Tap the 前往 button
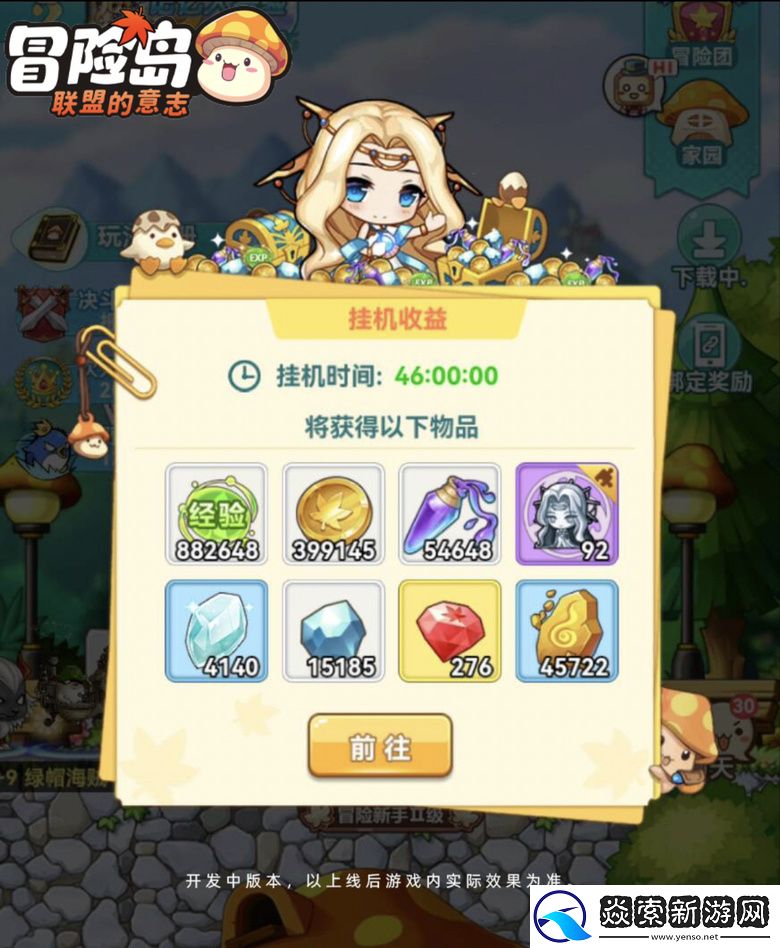780x948 pixels. tap(379, 746)
